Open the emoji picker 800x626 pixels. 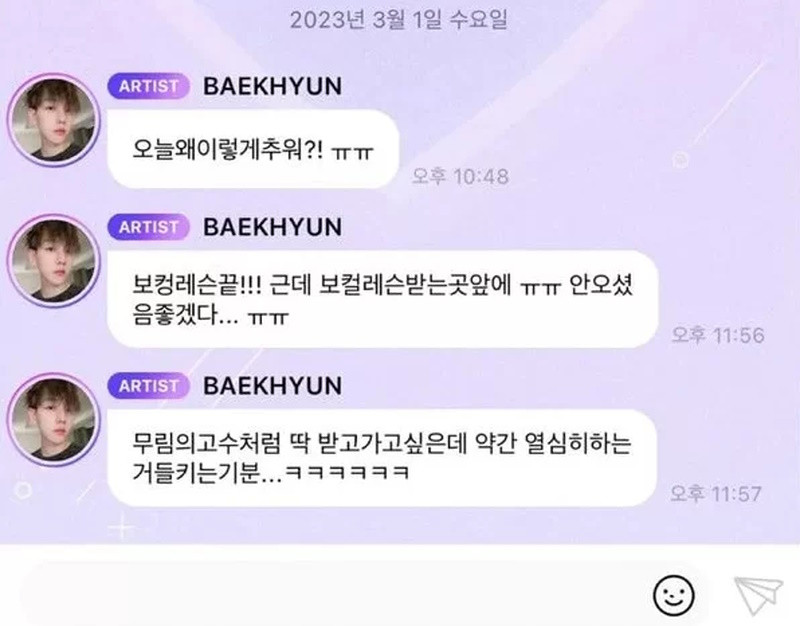673,596
